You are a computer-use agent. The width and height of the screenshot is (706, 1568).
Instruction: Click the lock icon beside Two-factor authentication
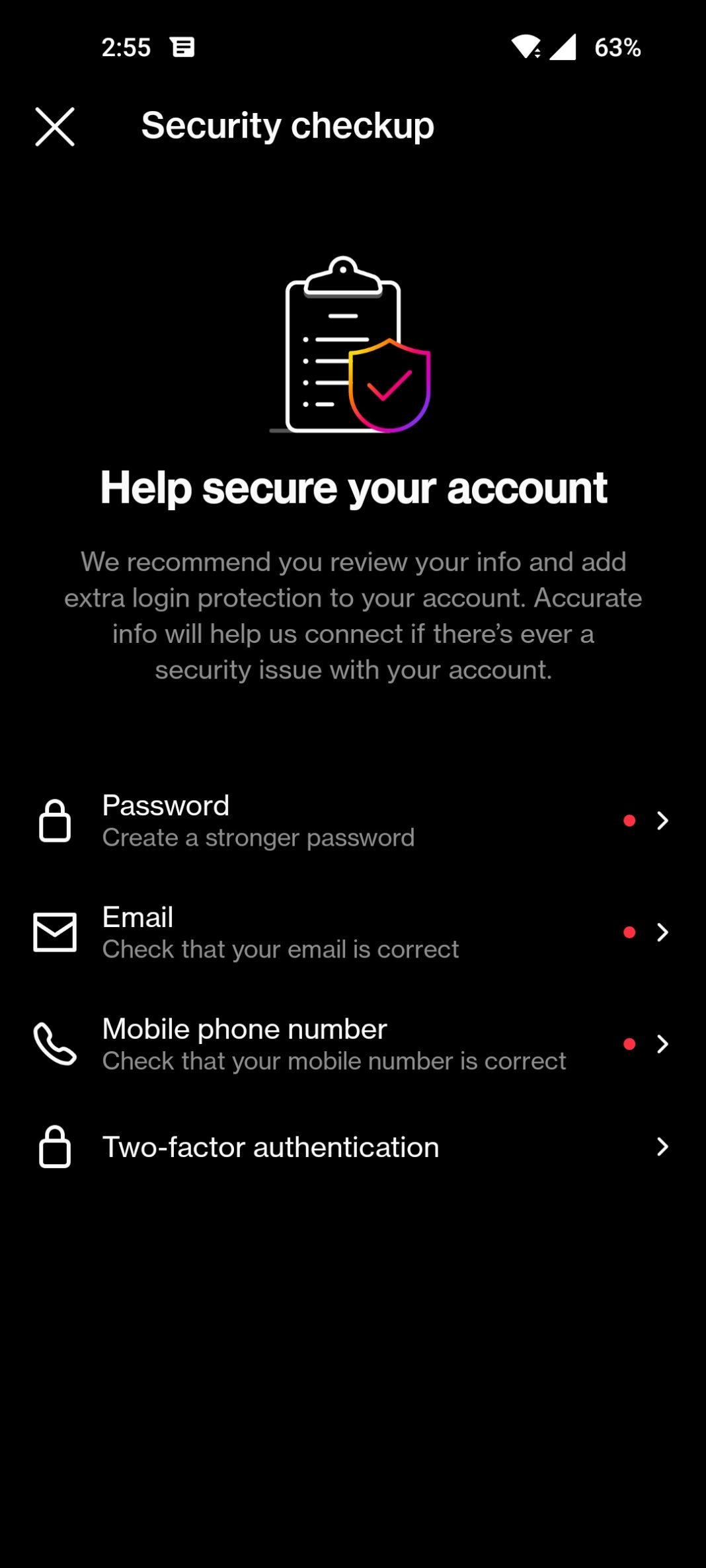pyautogui.click(x=56, y=1146)
